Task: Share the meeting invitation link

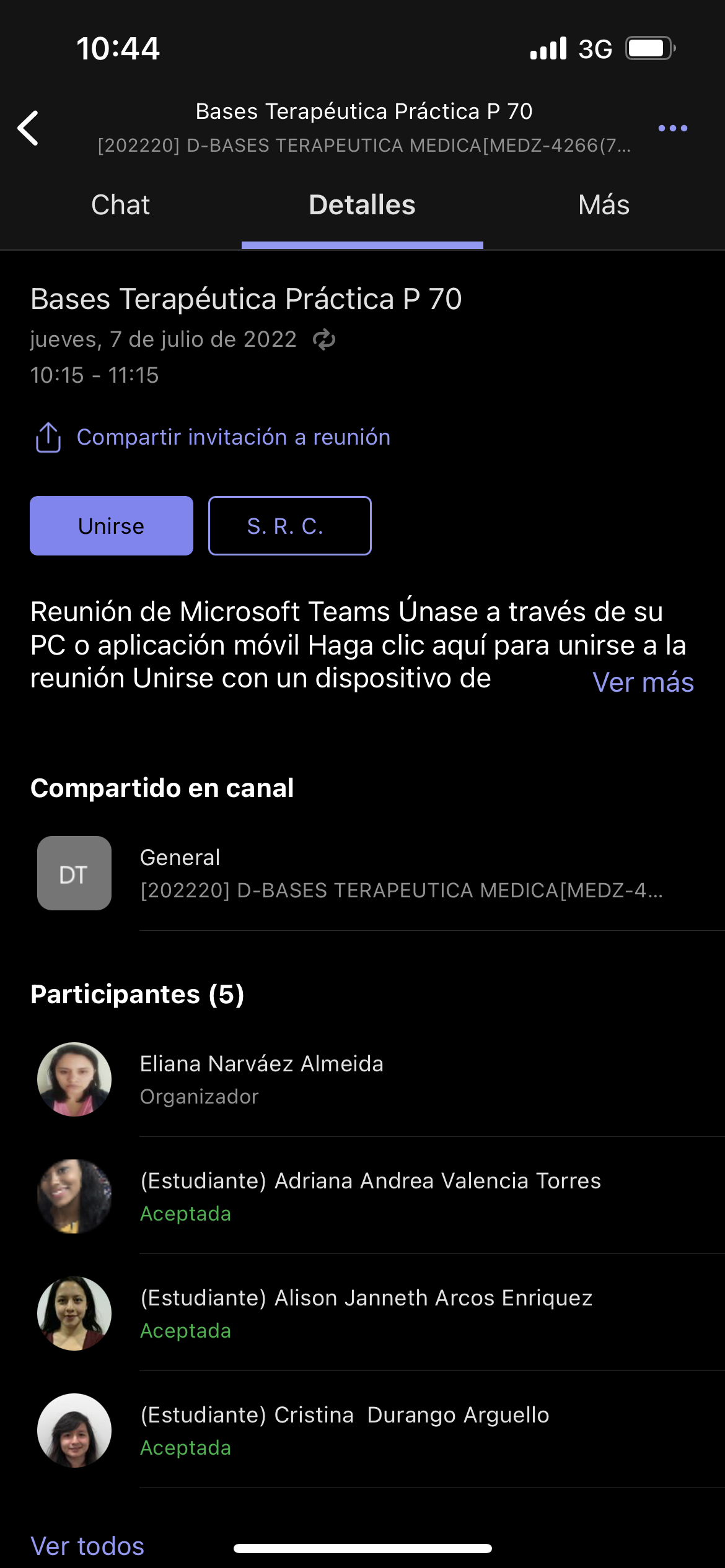Action: [x=233, y=437]
